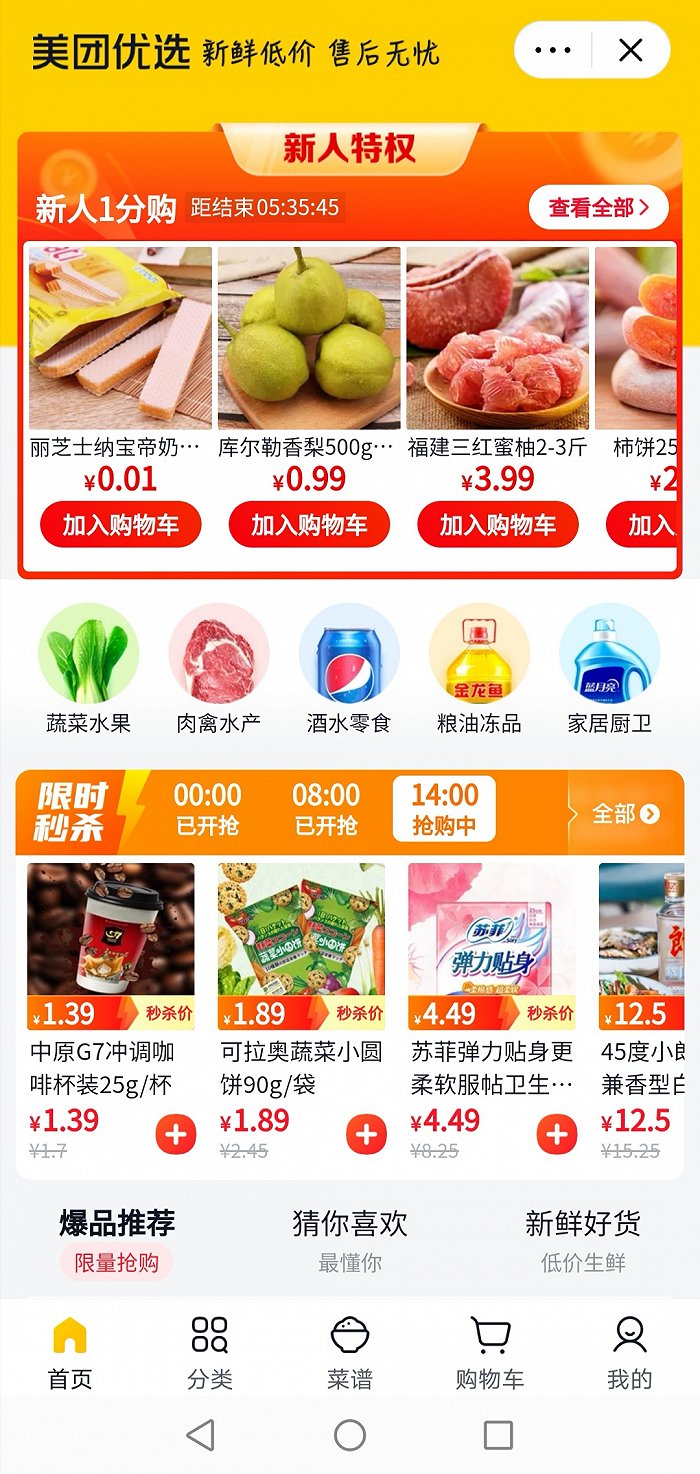Screen dimensions: 700x1474
Task: Browse the 酒水零食 category
Action: click(x=349, y=669)
